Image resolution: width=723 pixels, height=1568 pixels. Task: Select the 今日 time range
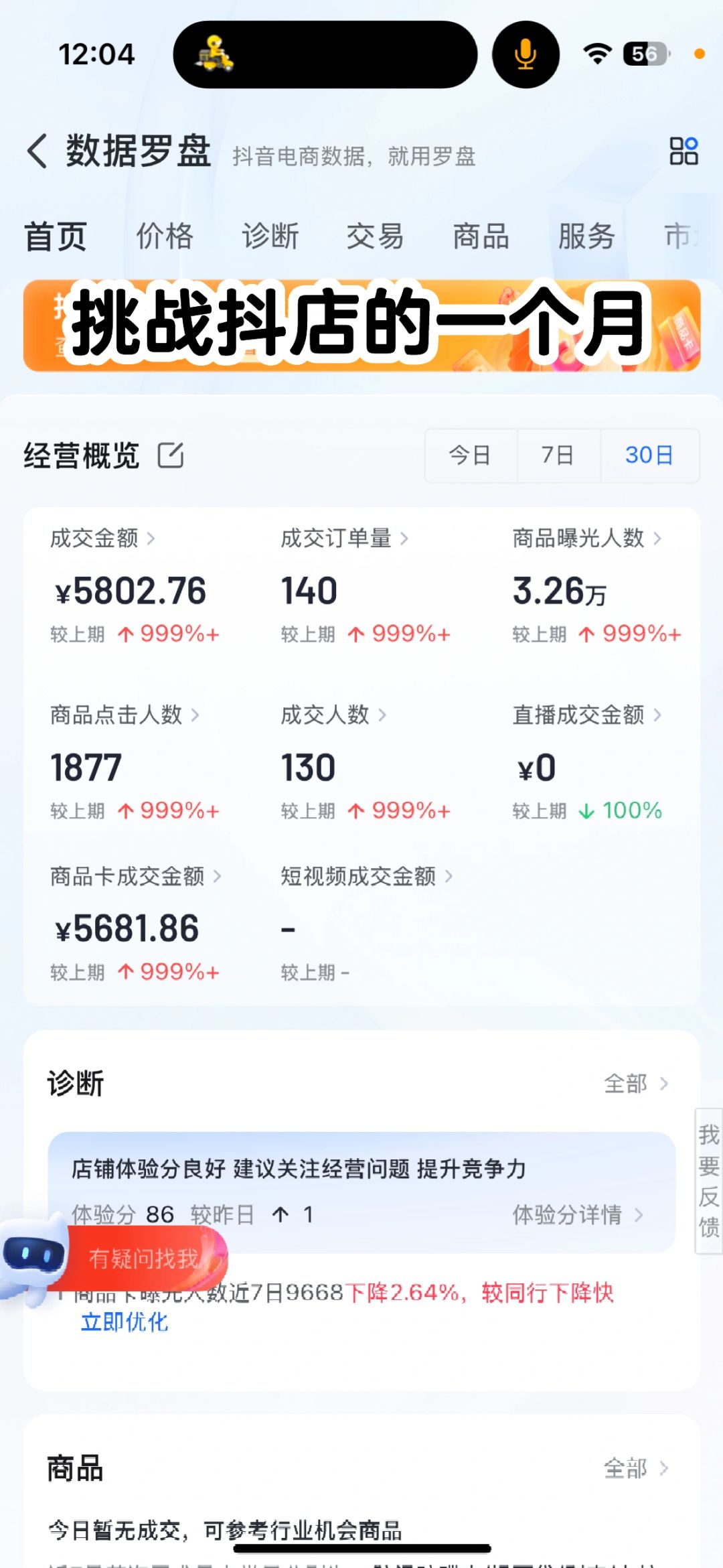click(470, 455)
